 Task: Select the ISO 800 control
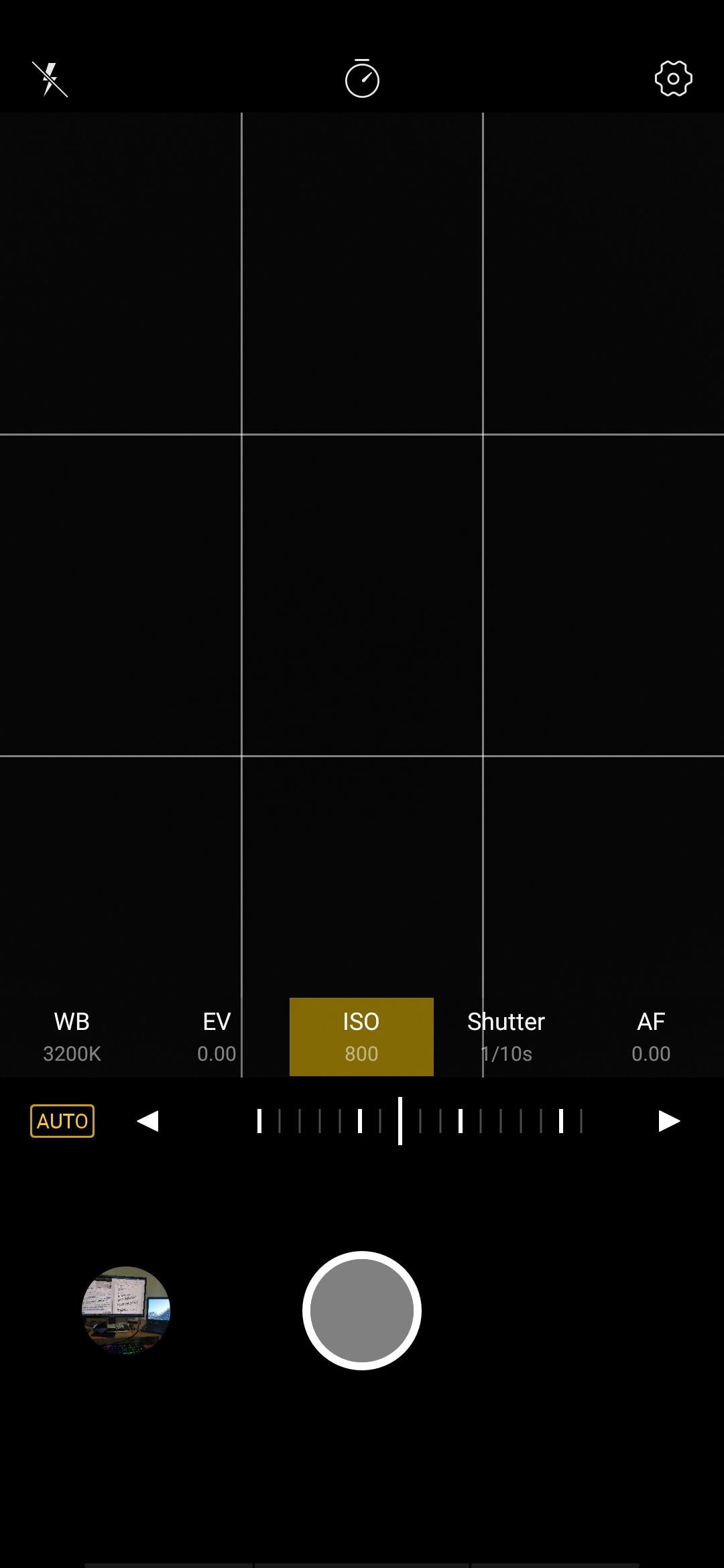tap(361, 1037)
